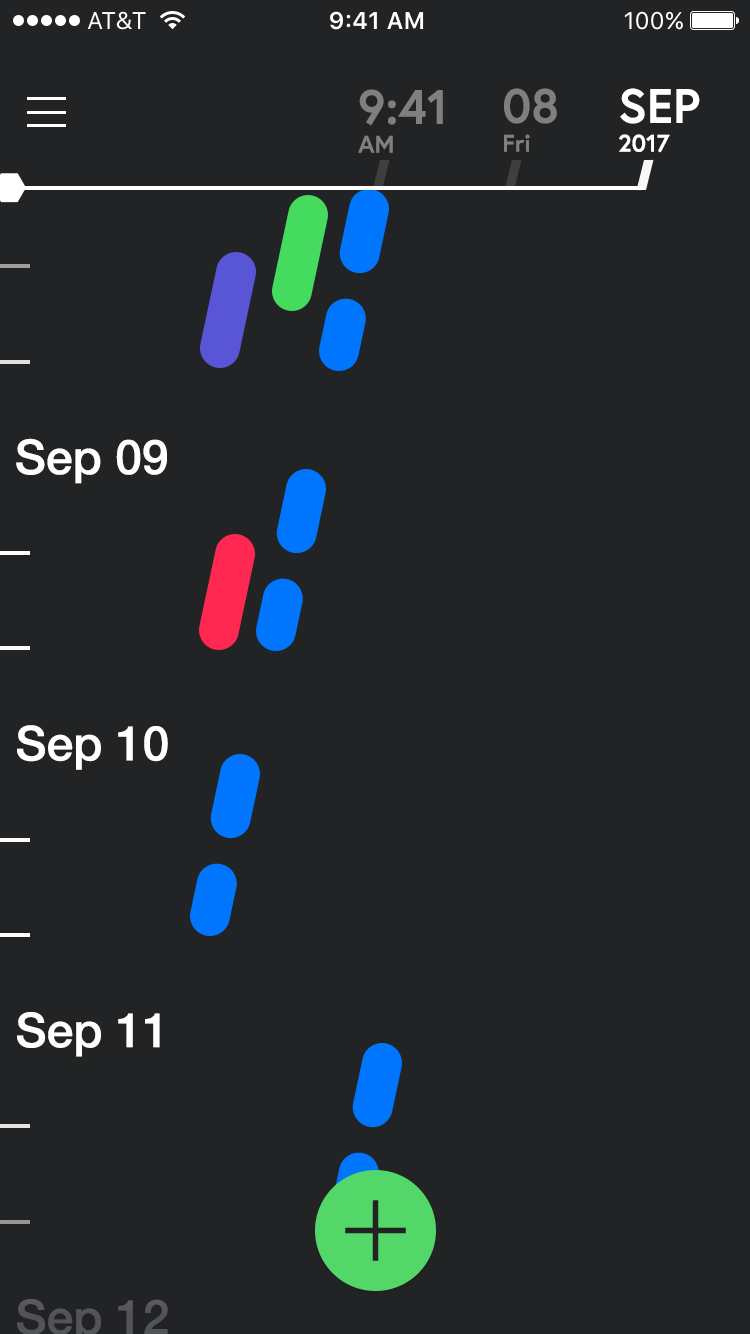Tap the white timeline handle knob
The image size is (750, 1334).
[10, 187]
